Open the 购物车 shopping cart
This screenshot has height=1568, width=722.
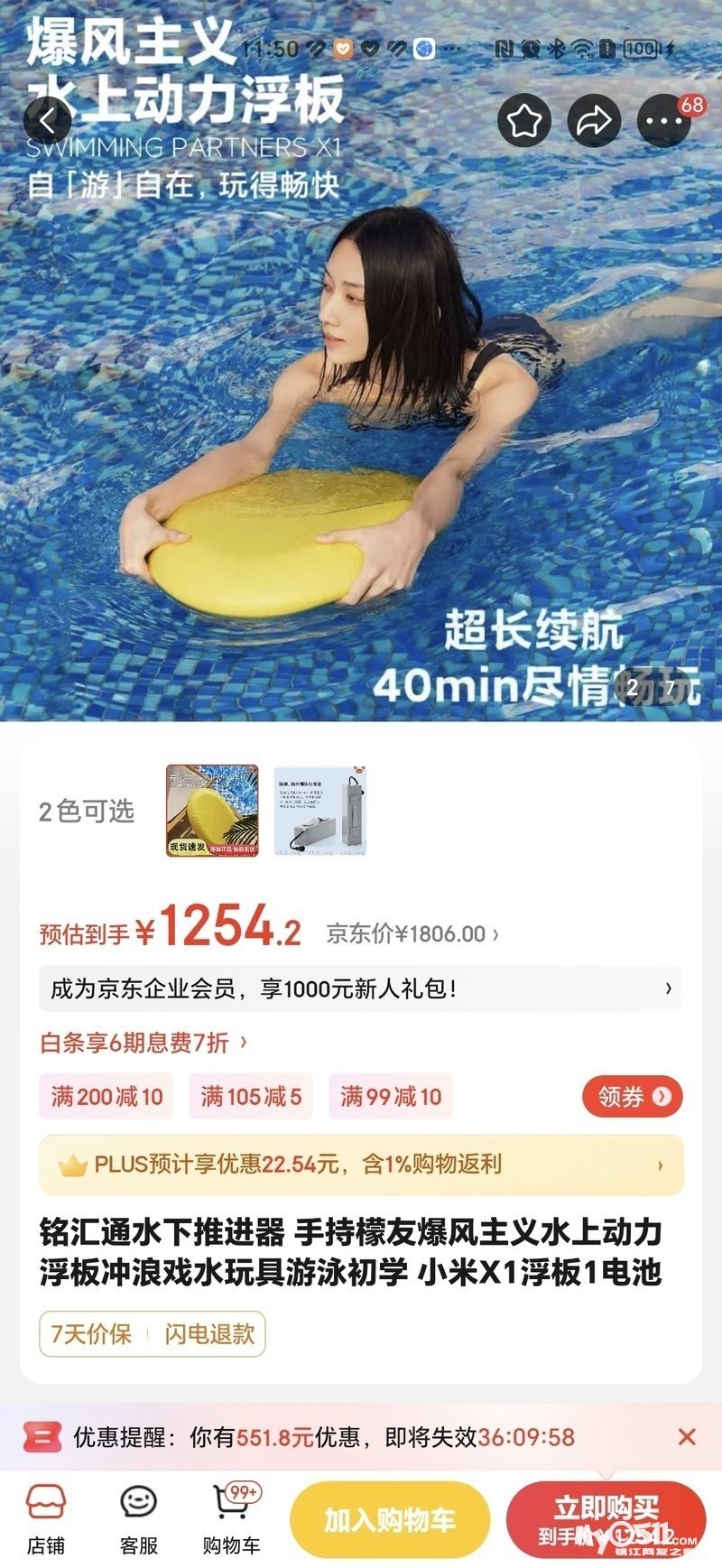(x=232, y=1519)
